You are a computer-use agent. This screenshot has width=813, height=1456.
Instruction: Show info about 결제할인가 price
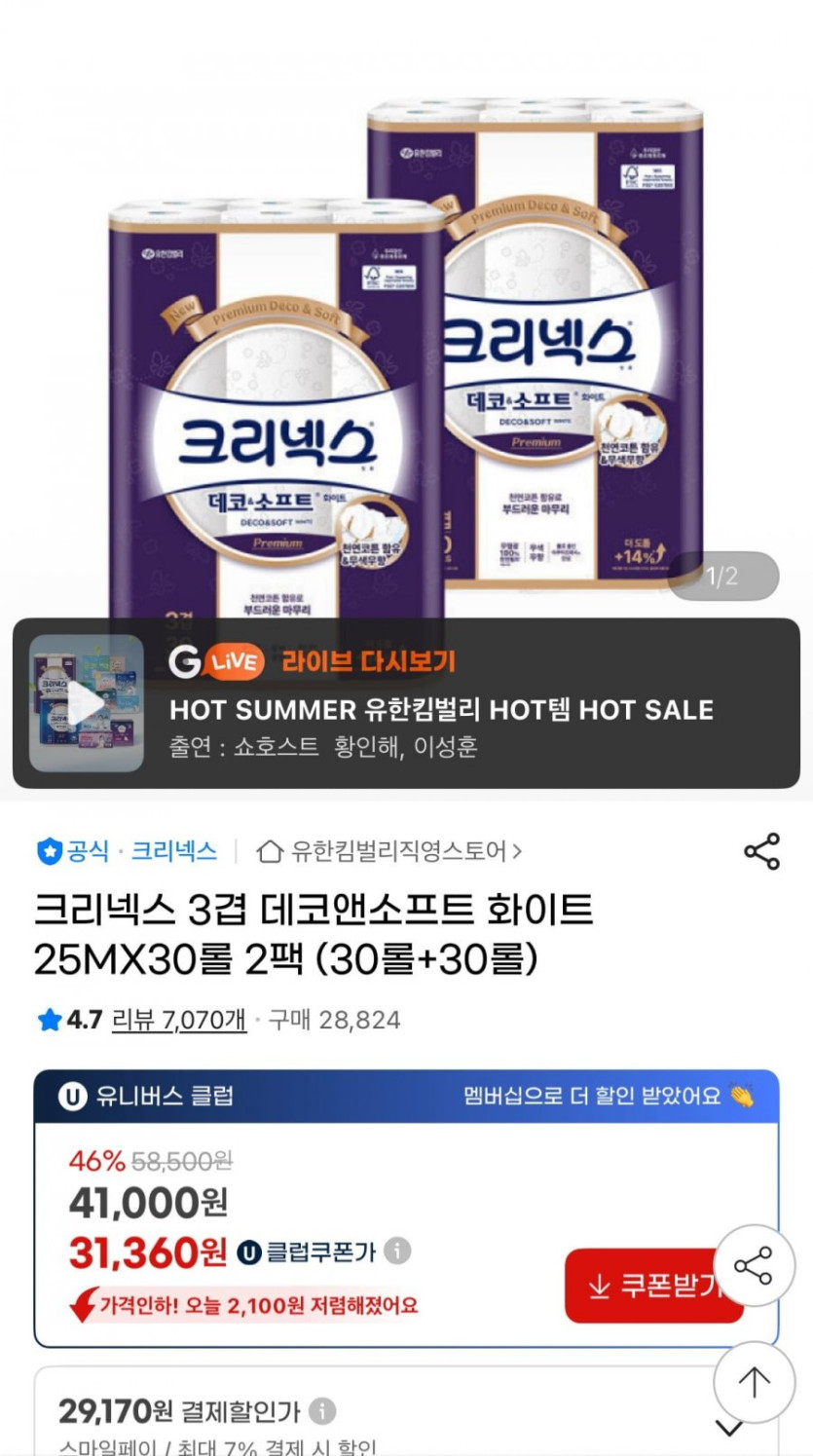pos(322,1410)
